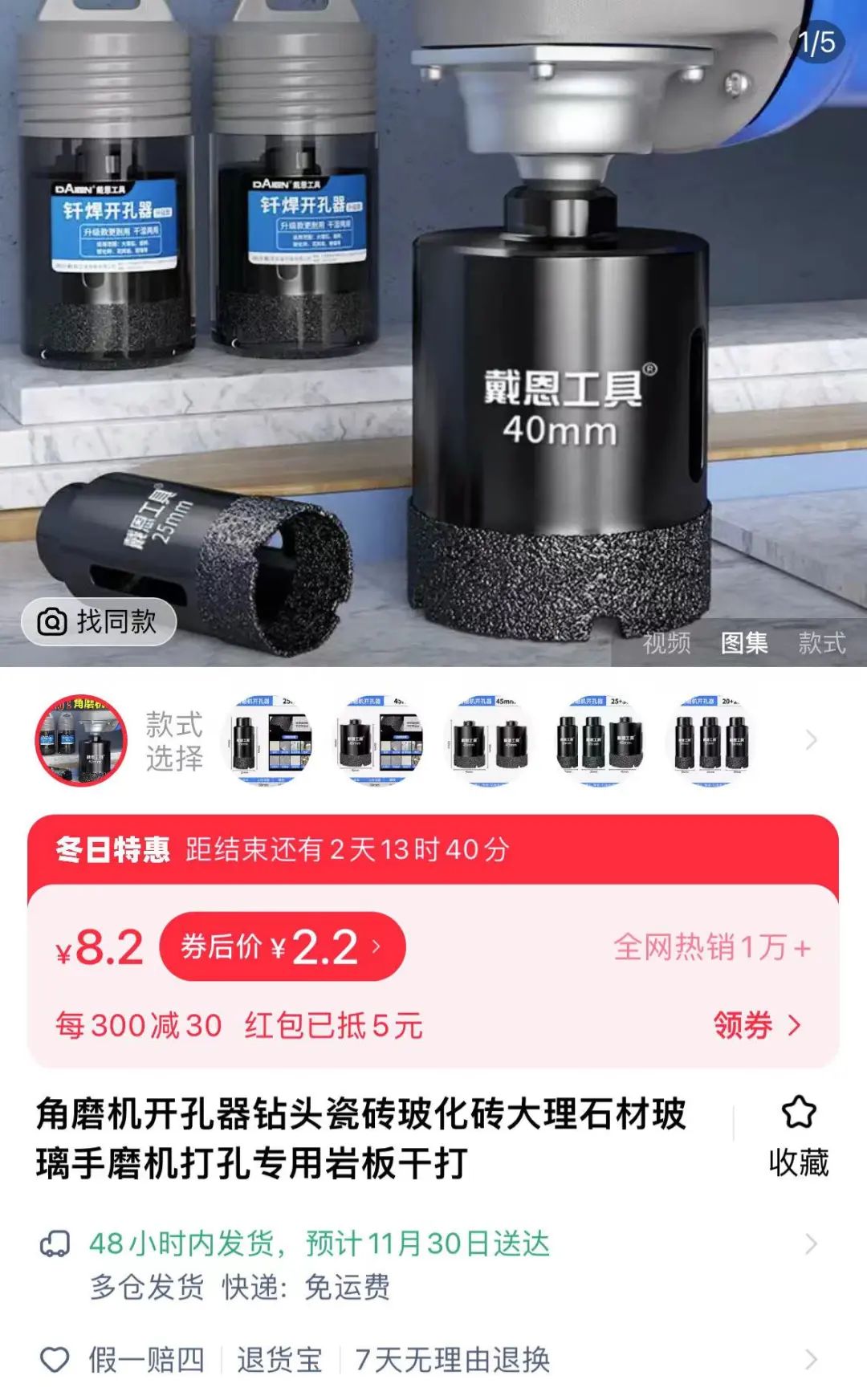
Task: Switch to the 款式 tab
Action: coord(821,643)
